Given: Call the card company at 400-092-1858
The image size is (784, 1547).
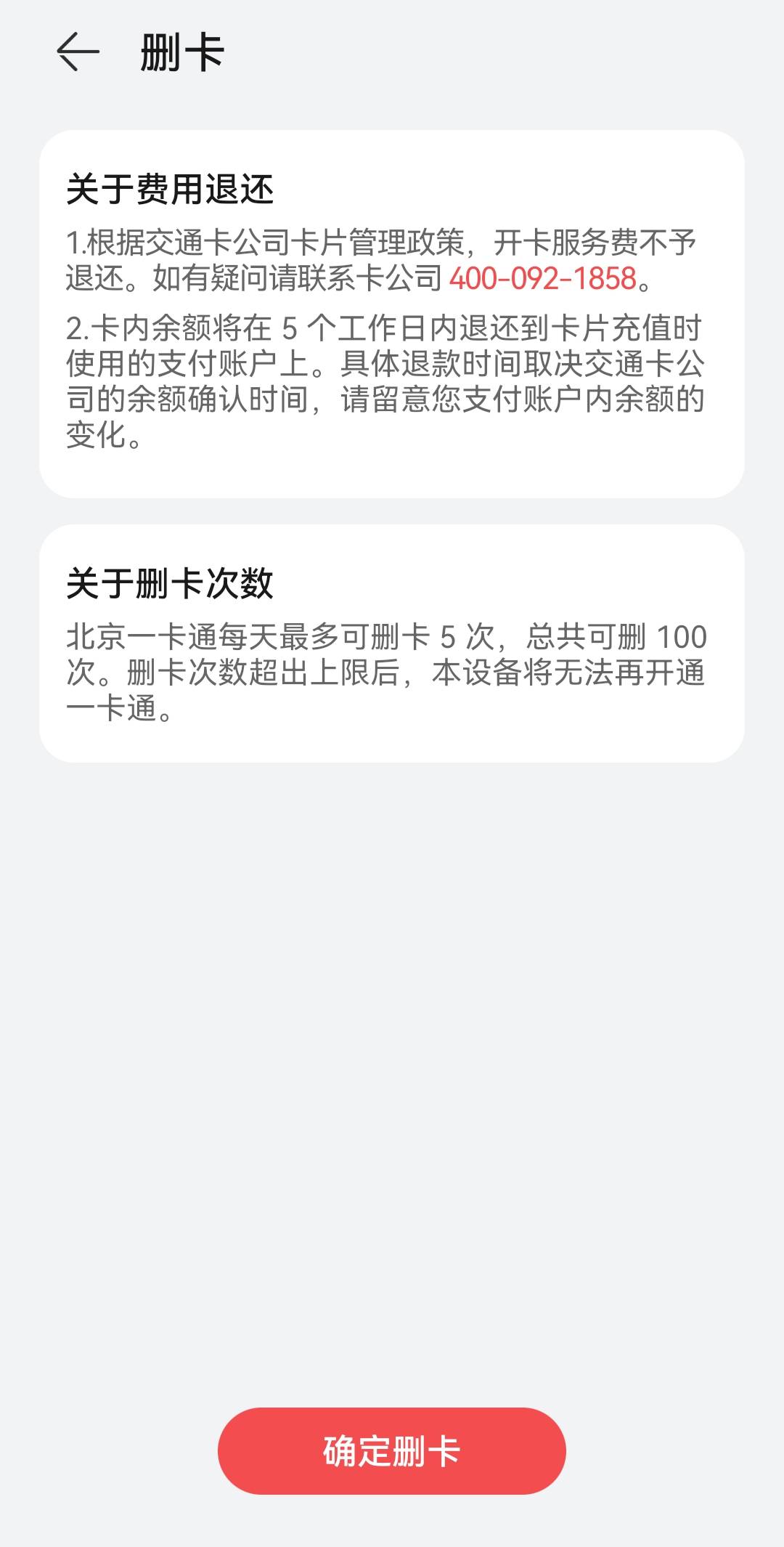Looking at the screenshot, I should [542, 278].
